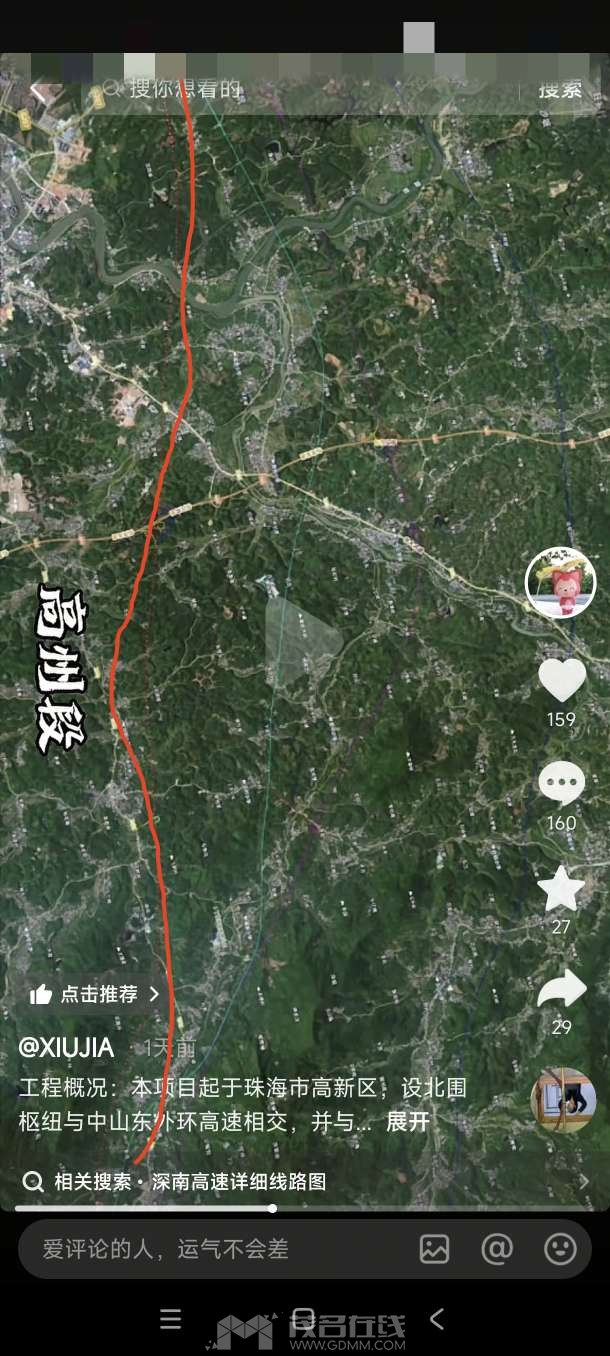Open the creator's profile avatar
Viewport: 610px width, 1356px height.
[x=560, y=583]
